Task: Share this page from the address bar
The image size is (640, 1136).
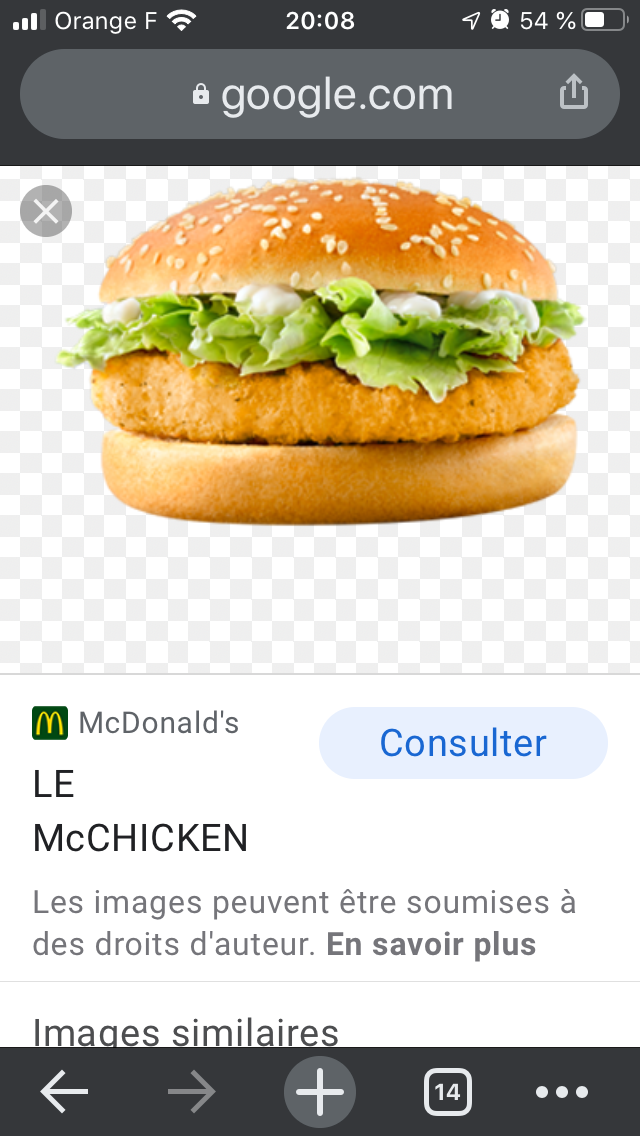Action: [573, 94]
